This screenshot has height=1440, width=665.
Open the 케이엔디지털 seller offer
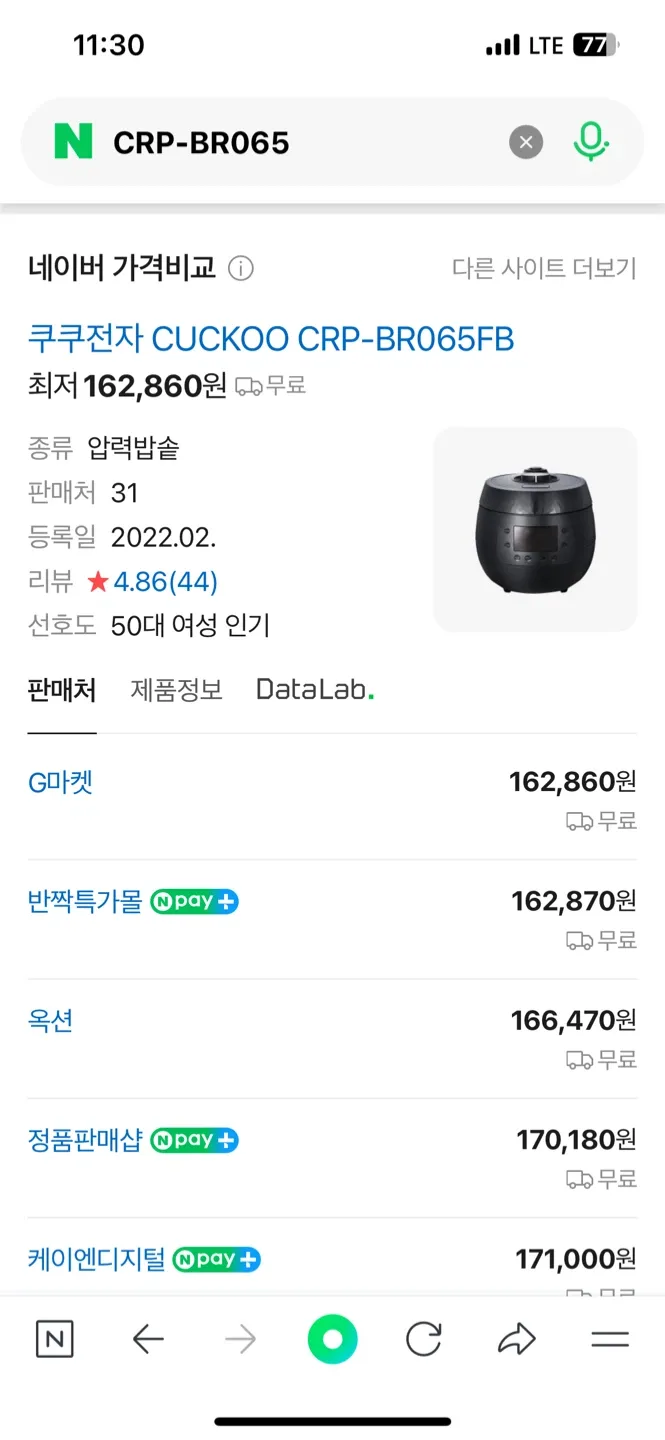pos(96,1260)
